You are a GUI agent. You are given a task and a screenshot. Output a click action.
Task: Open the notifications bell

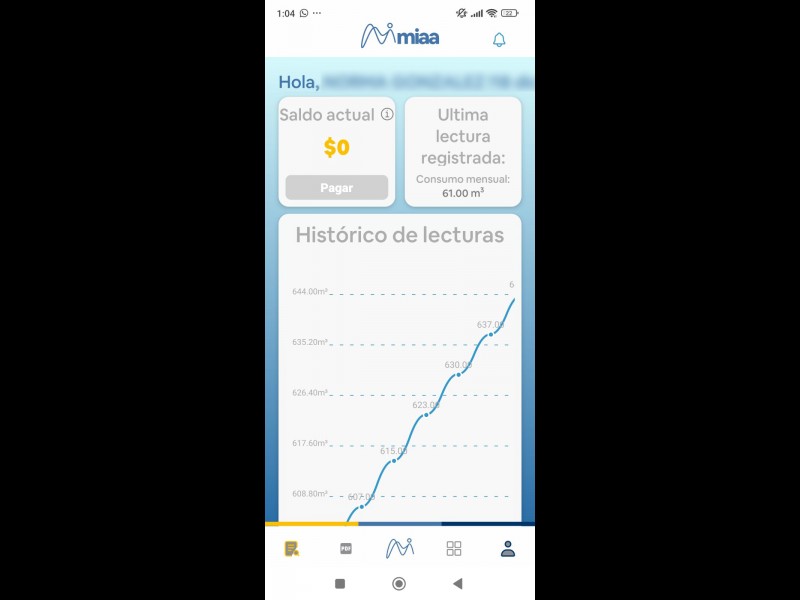point(499,40)
